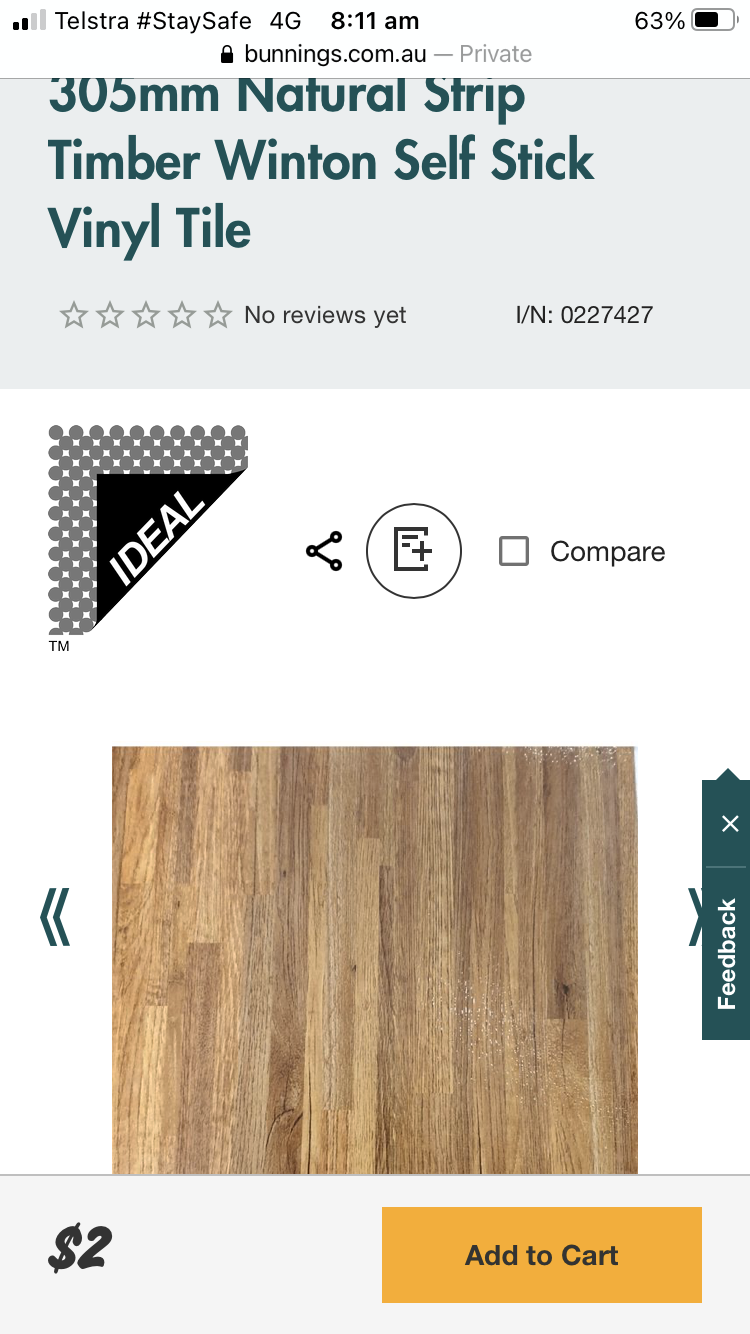Open the timber tile product photo

374,958
